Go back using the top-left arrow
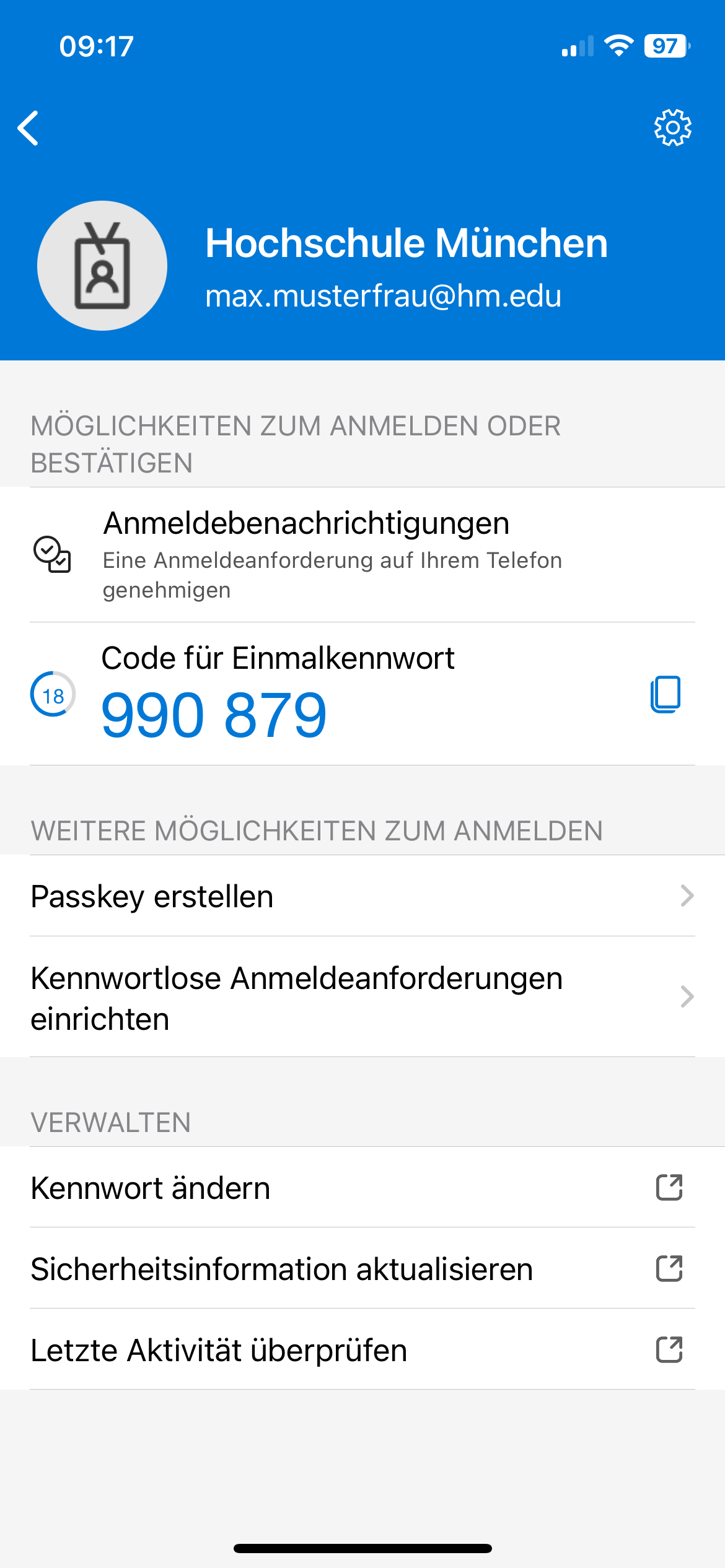725x1568 pixels. point(29,128)
